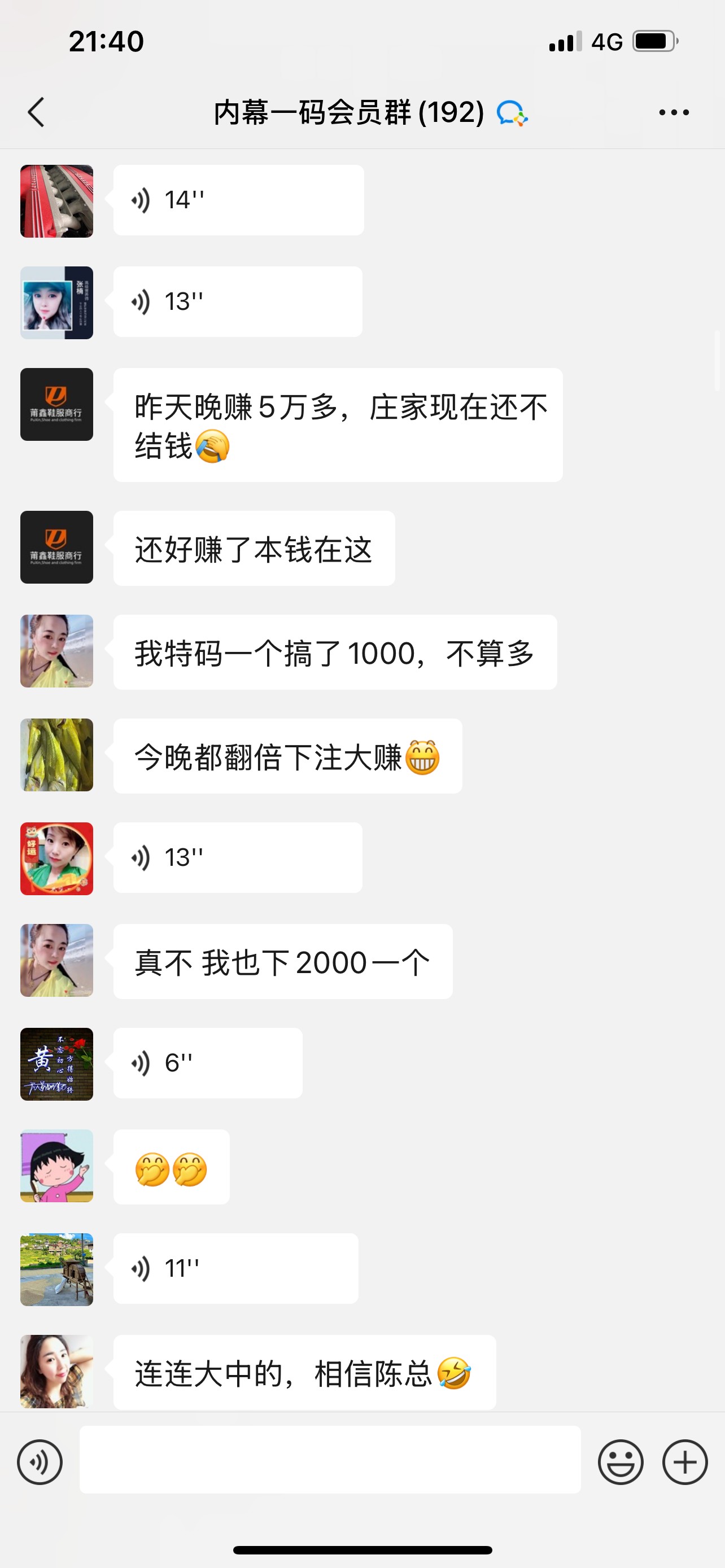Play the 14-second voice message
The height and width of the screenshot is (1568, 725).
click(x=238, y=200)
